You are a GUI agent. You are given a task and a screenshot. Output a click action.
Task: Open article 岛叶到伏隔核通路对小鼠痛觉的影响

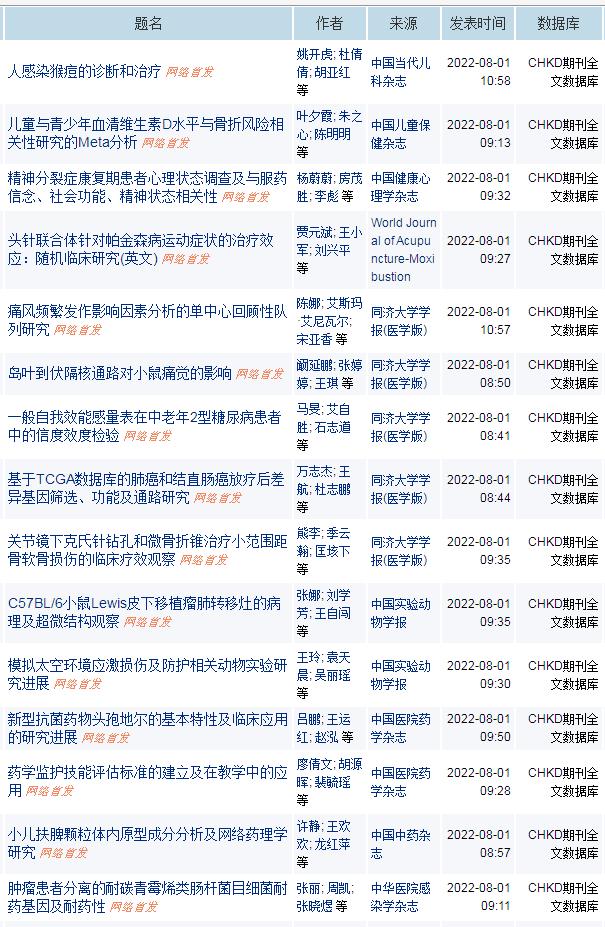tap(119, 373)
